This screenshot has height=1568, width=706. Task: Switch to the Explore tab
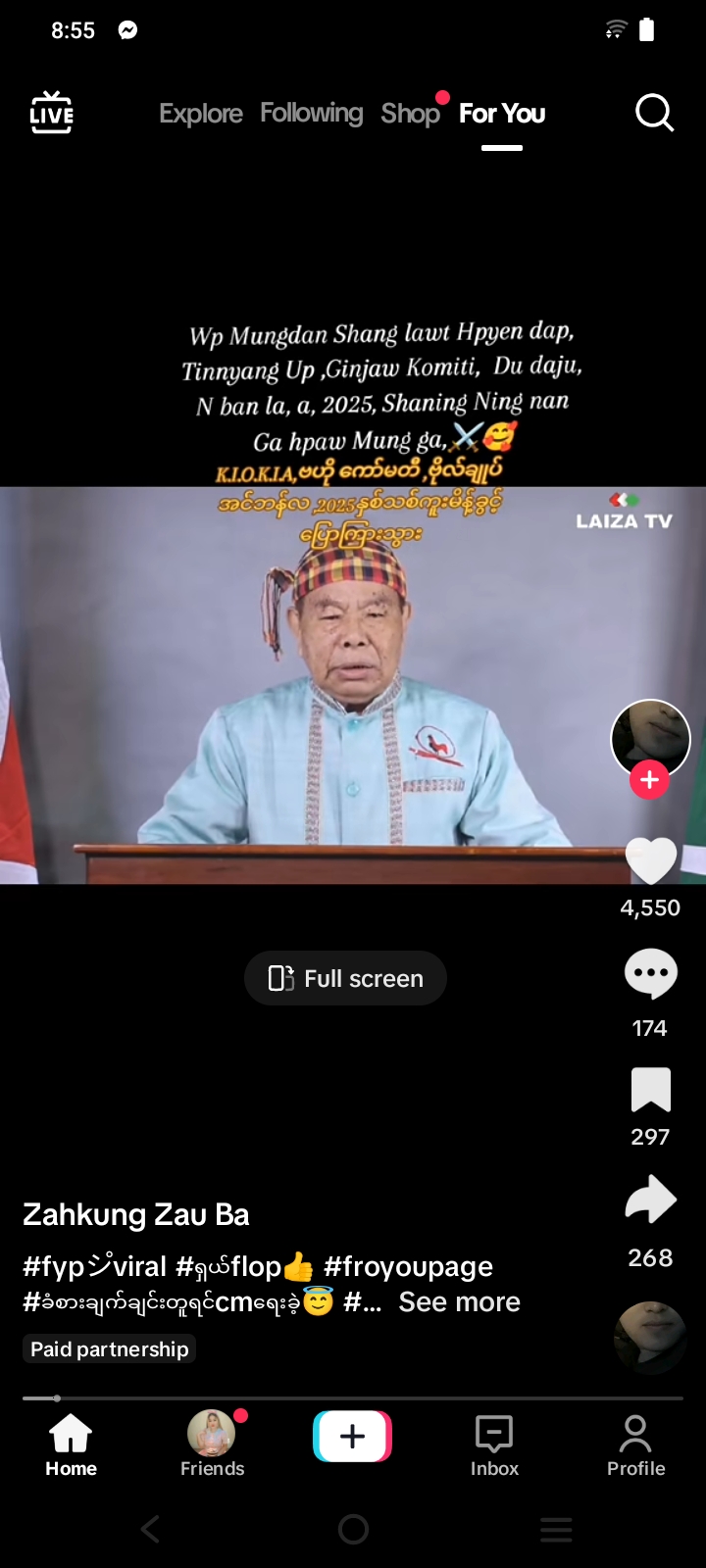[x=201, y=114]
